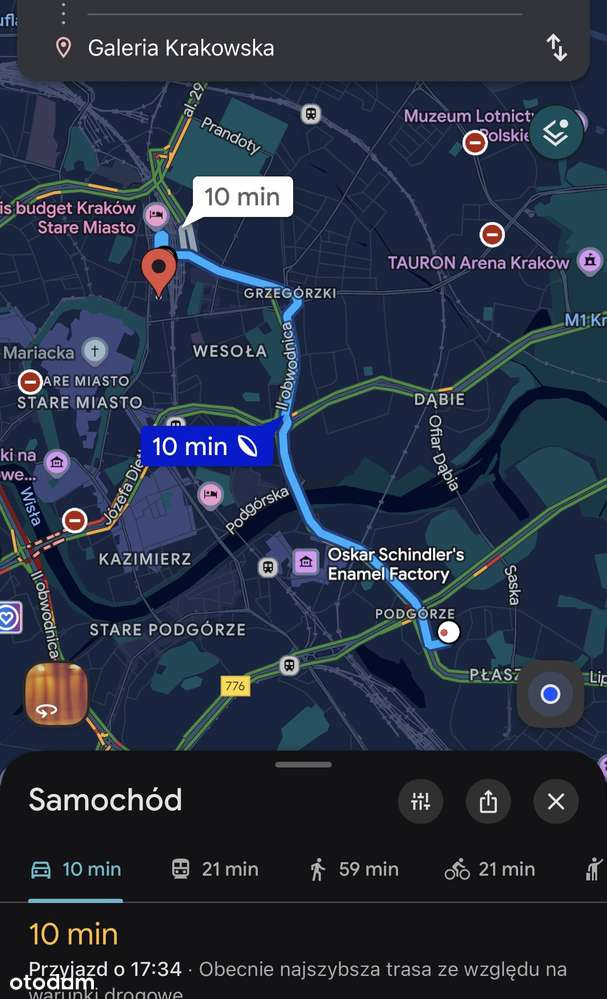
Task: Select the car tab showing 10 min
Action: (x=76, y=869)
